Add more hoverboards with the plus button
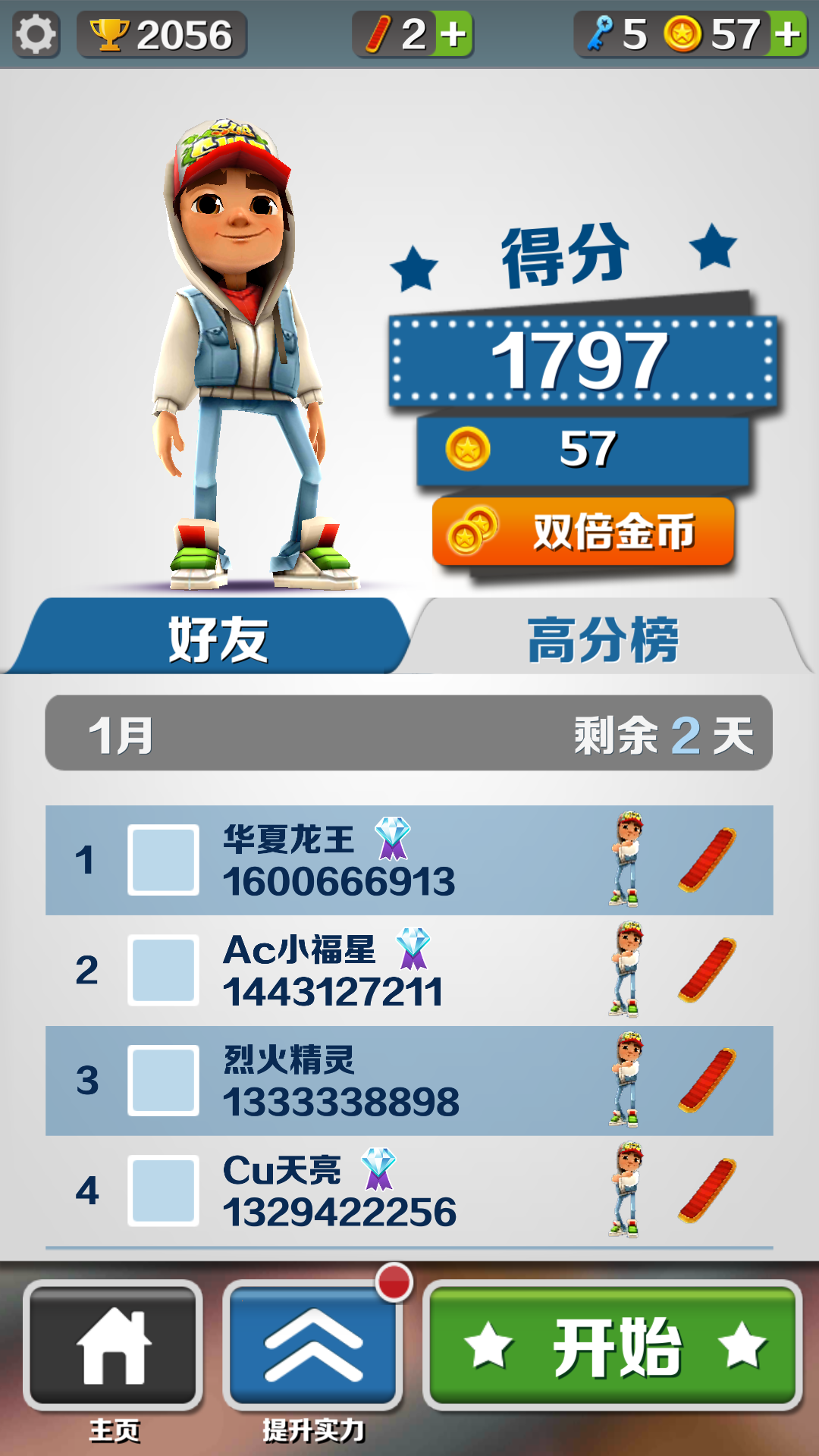Image resolution: width=819 pixels, height=1456 pixels. pos(453,35)
